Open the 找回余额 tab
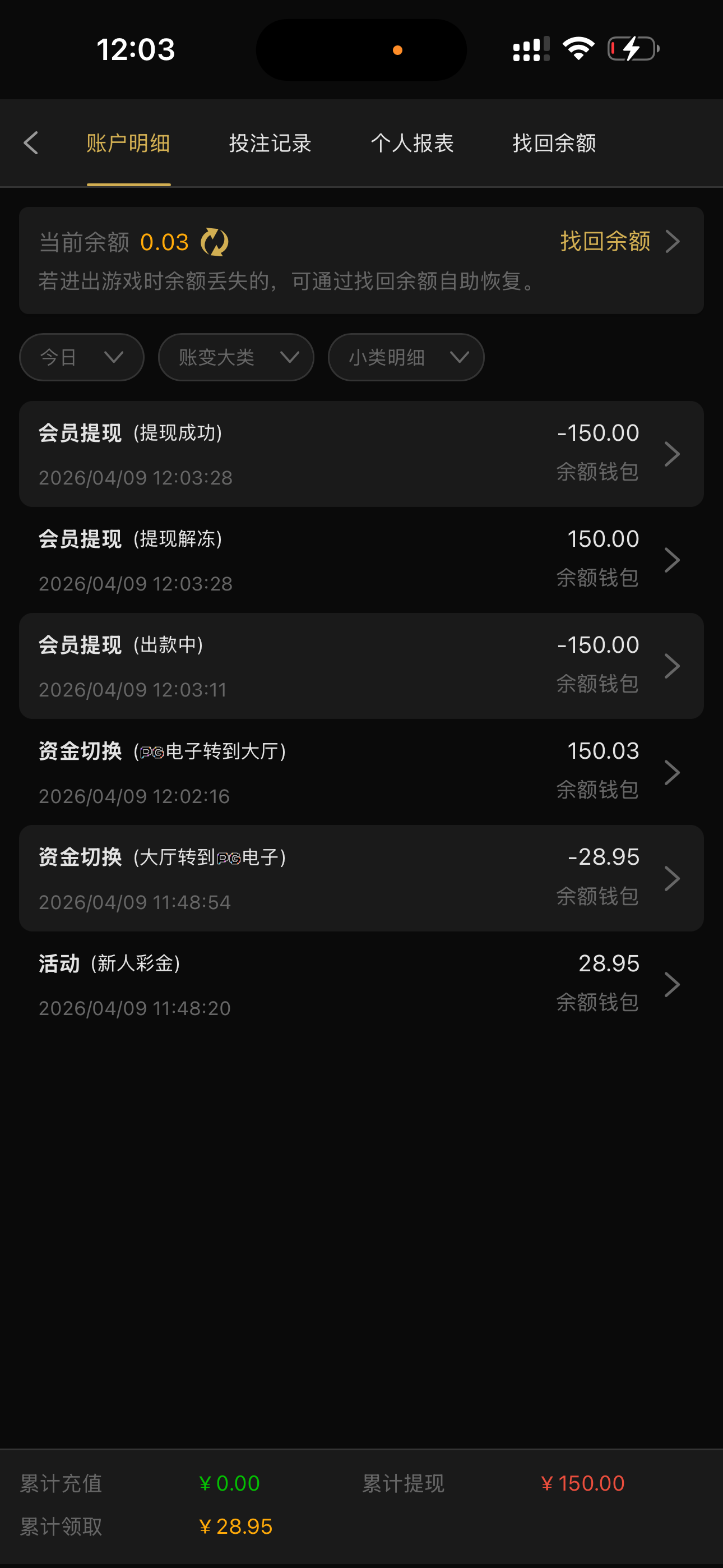Image resolution: width=723 pixels, height=1568 pixels. (554, 143)
